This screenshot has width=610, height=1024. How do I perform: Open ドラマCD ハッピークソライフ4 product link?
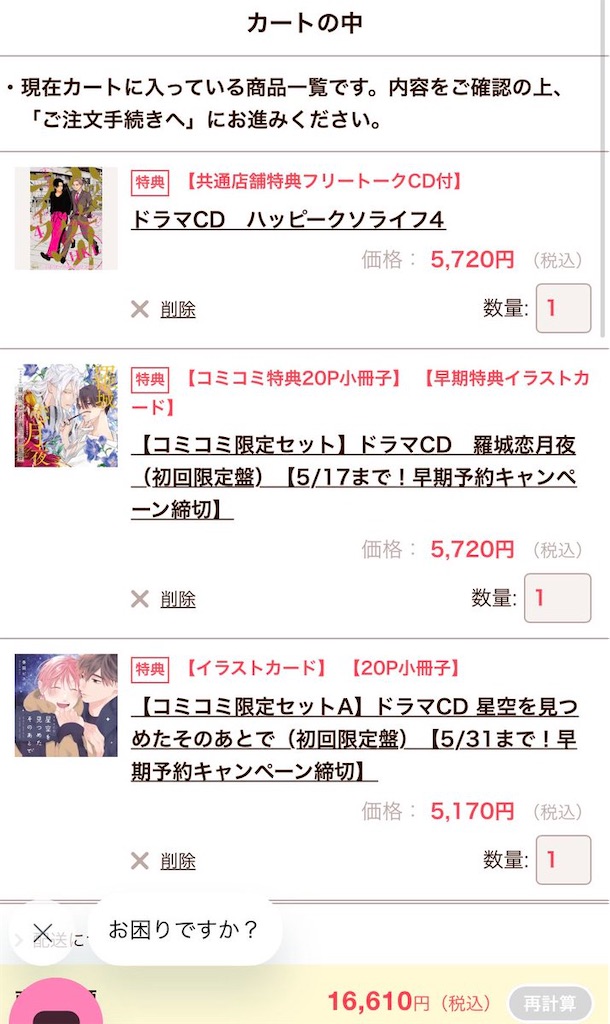pos(288,219)
